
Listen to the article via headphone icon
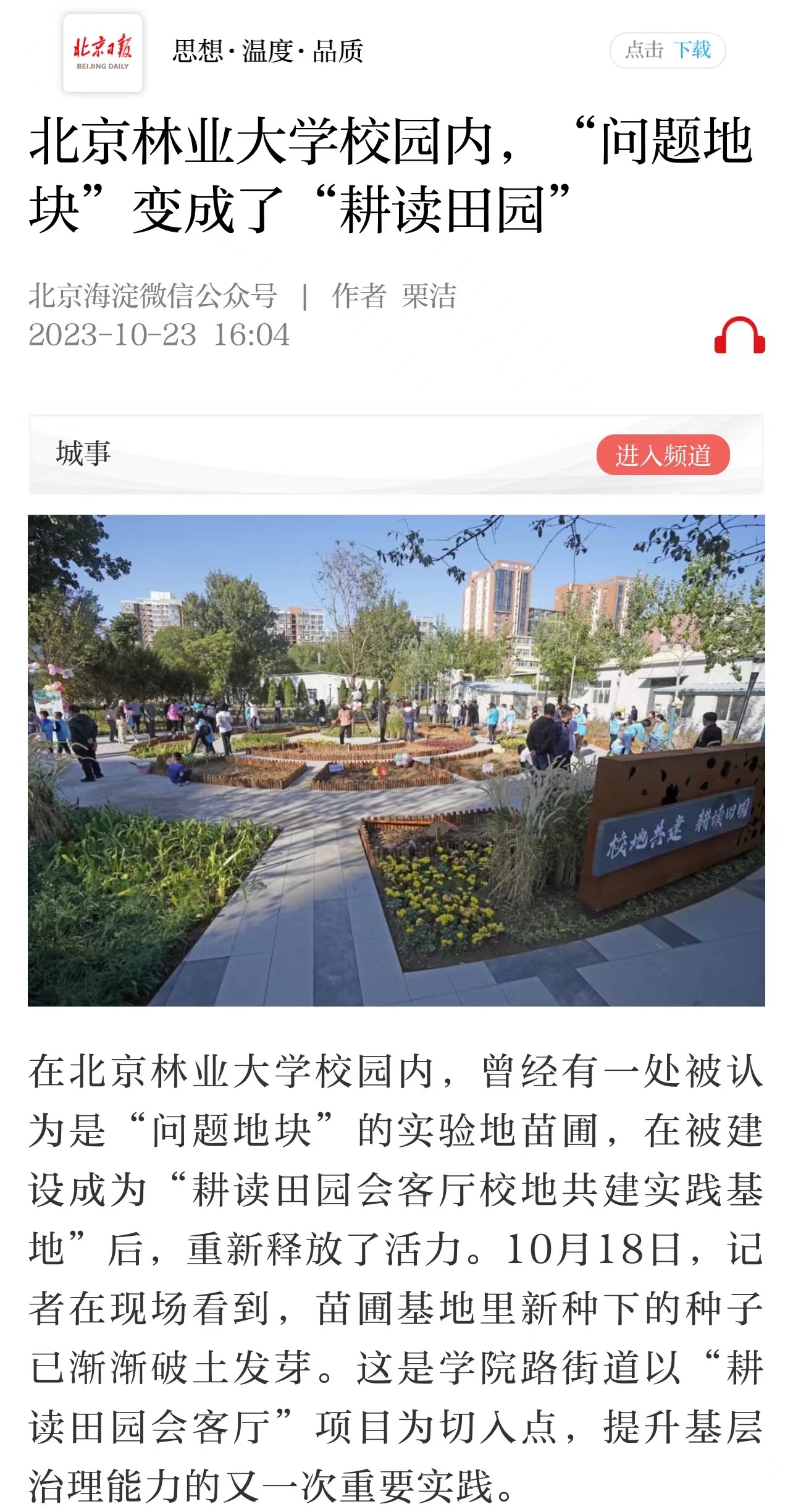[x=739, y=336]
